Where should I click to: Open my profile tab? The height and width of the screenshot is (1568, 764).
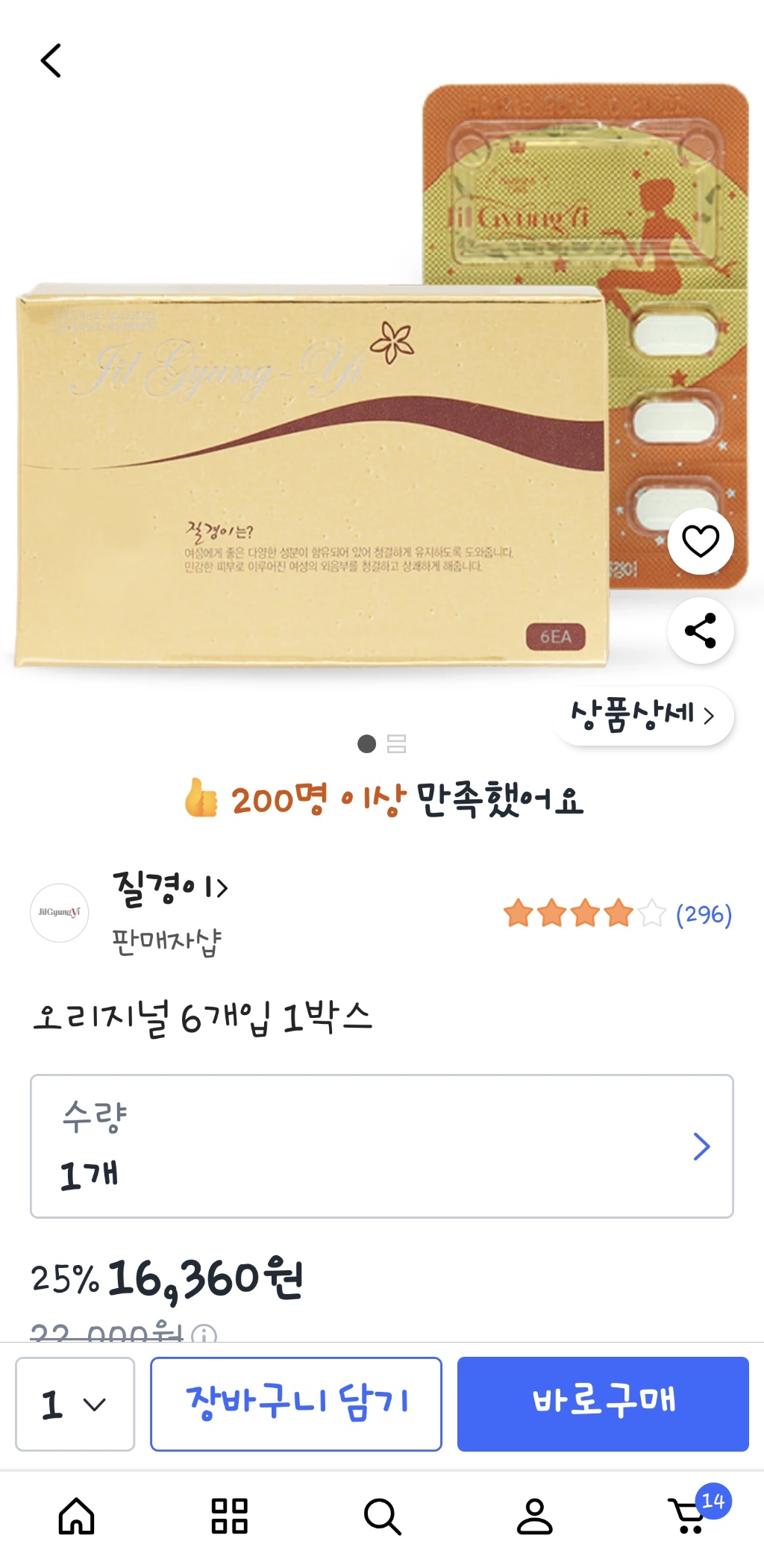coord(535,1517)
